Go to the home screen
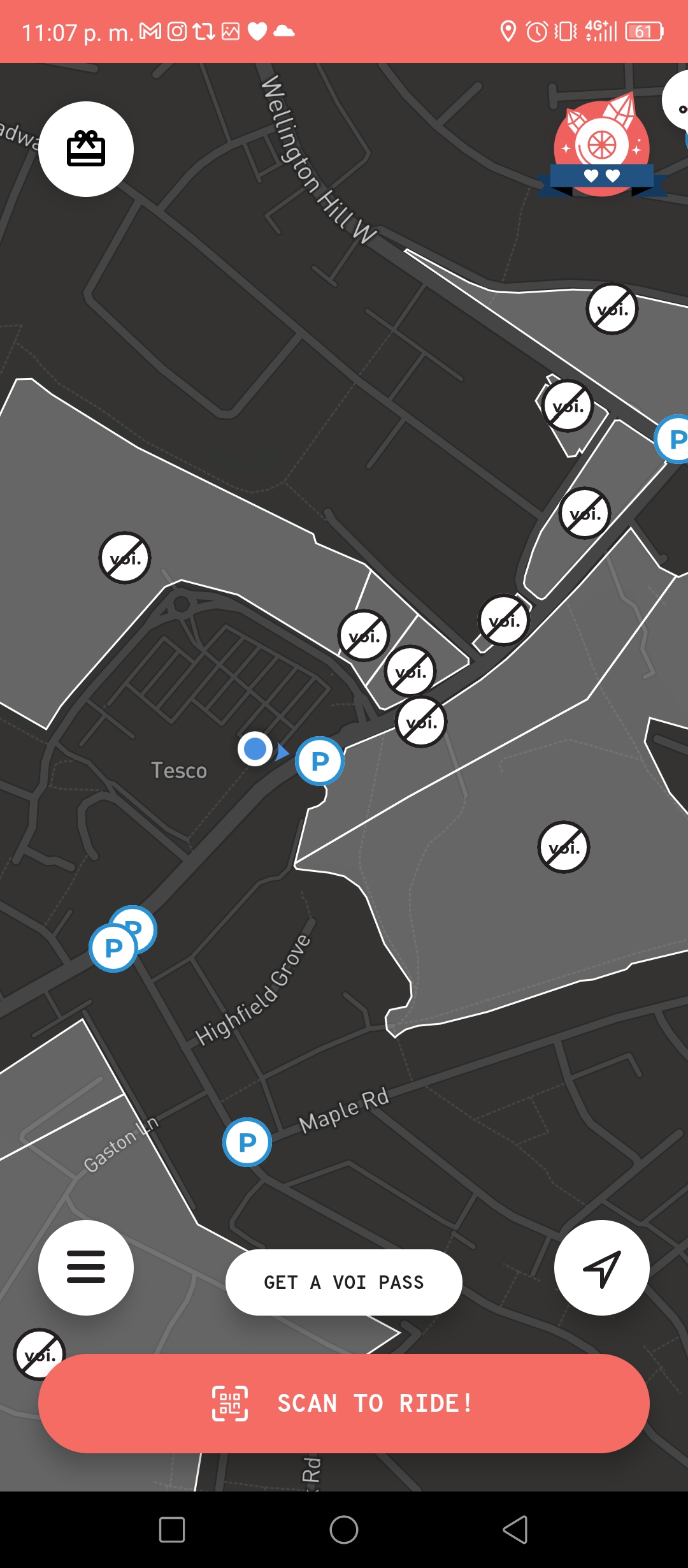 [344, 1529]
